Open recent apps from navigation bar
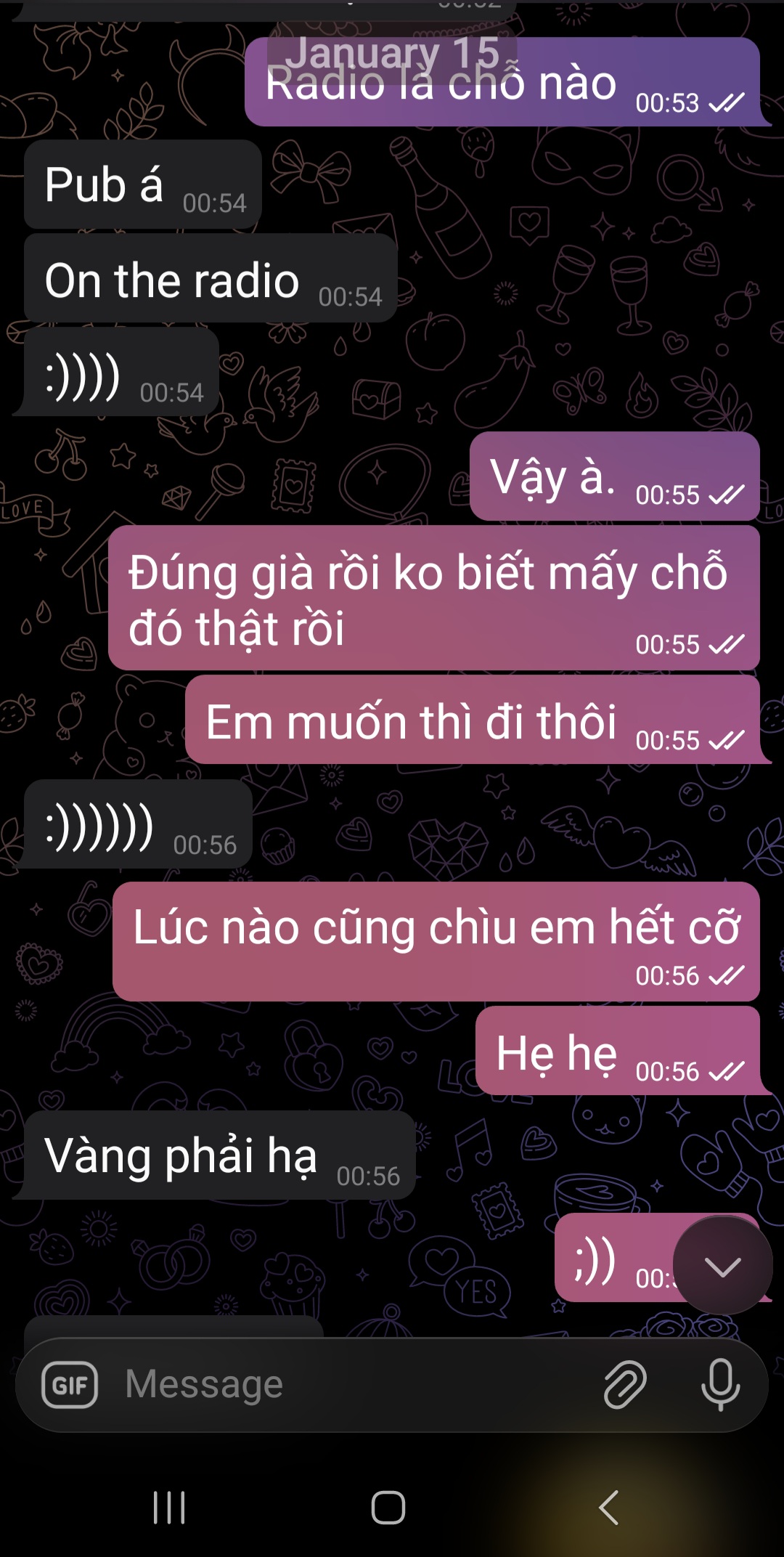This screenshot has height=1557, width=784. (x=169, y=1508)
